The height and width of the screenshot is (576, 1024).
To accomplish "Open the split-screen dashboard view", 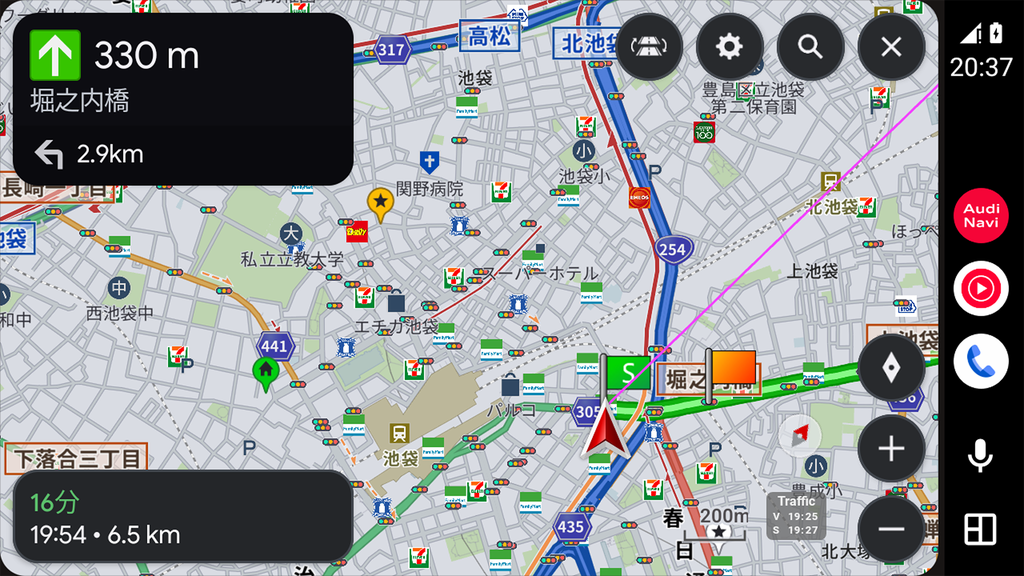I will tap(981, 529).
